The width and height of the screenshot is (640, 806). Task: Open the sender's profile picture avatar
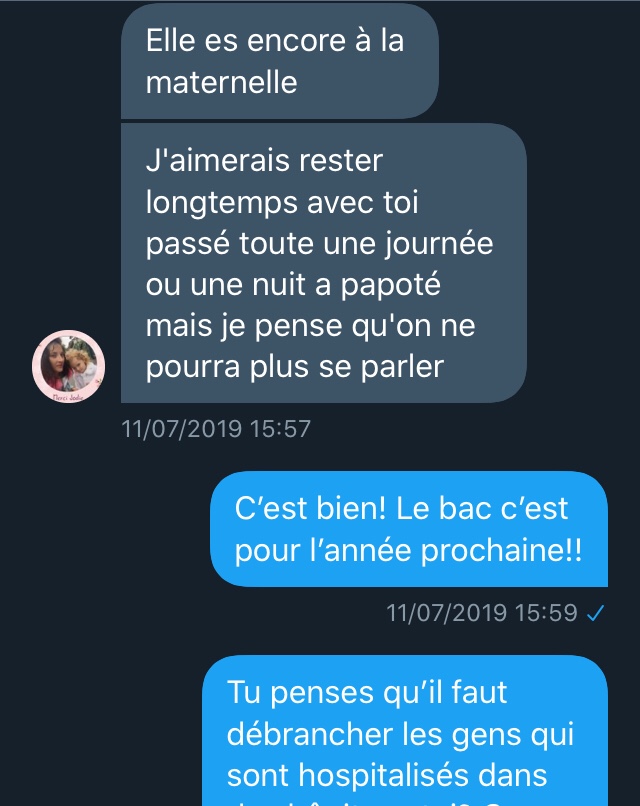click(68, 367)
